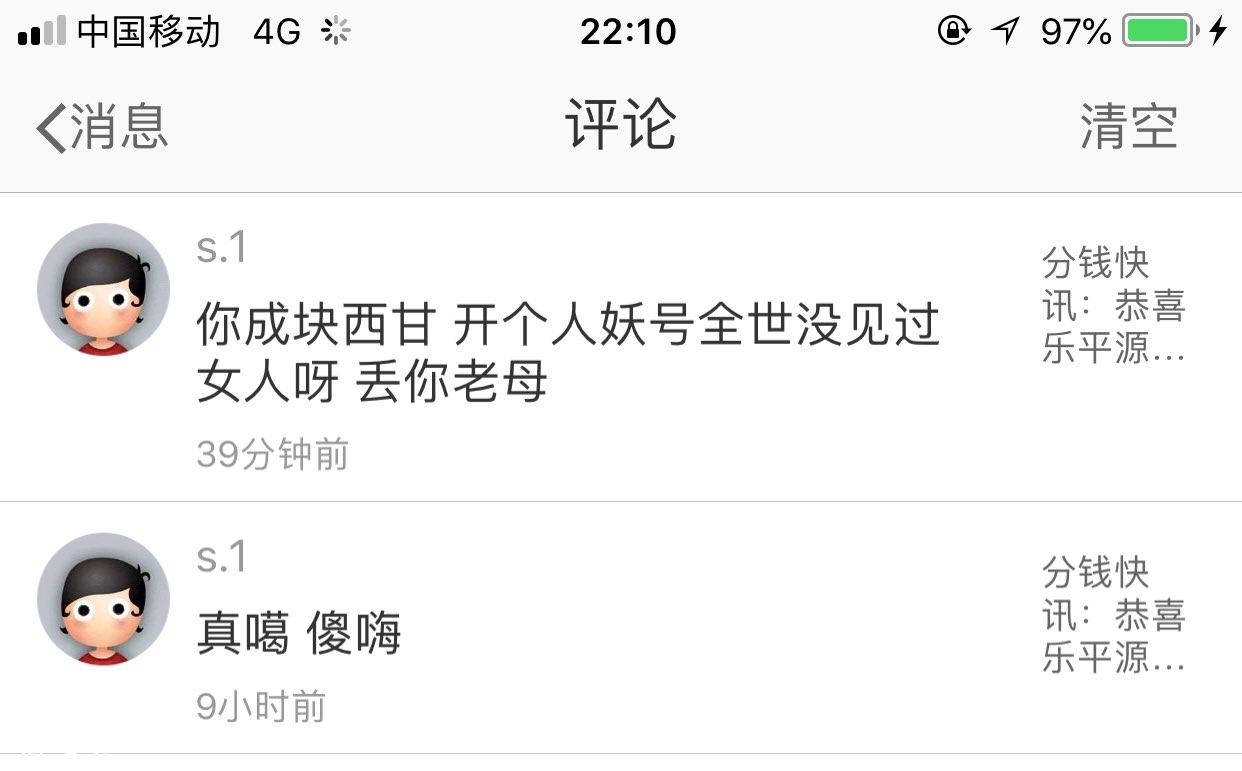Open the 分钟快讯 post preview beside the 39分钟前 comment
Viewport: 1242px width, 771px height.
coord(1113,306)
